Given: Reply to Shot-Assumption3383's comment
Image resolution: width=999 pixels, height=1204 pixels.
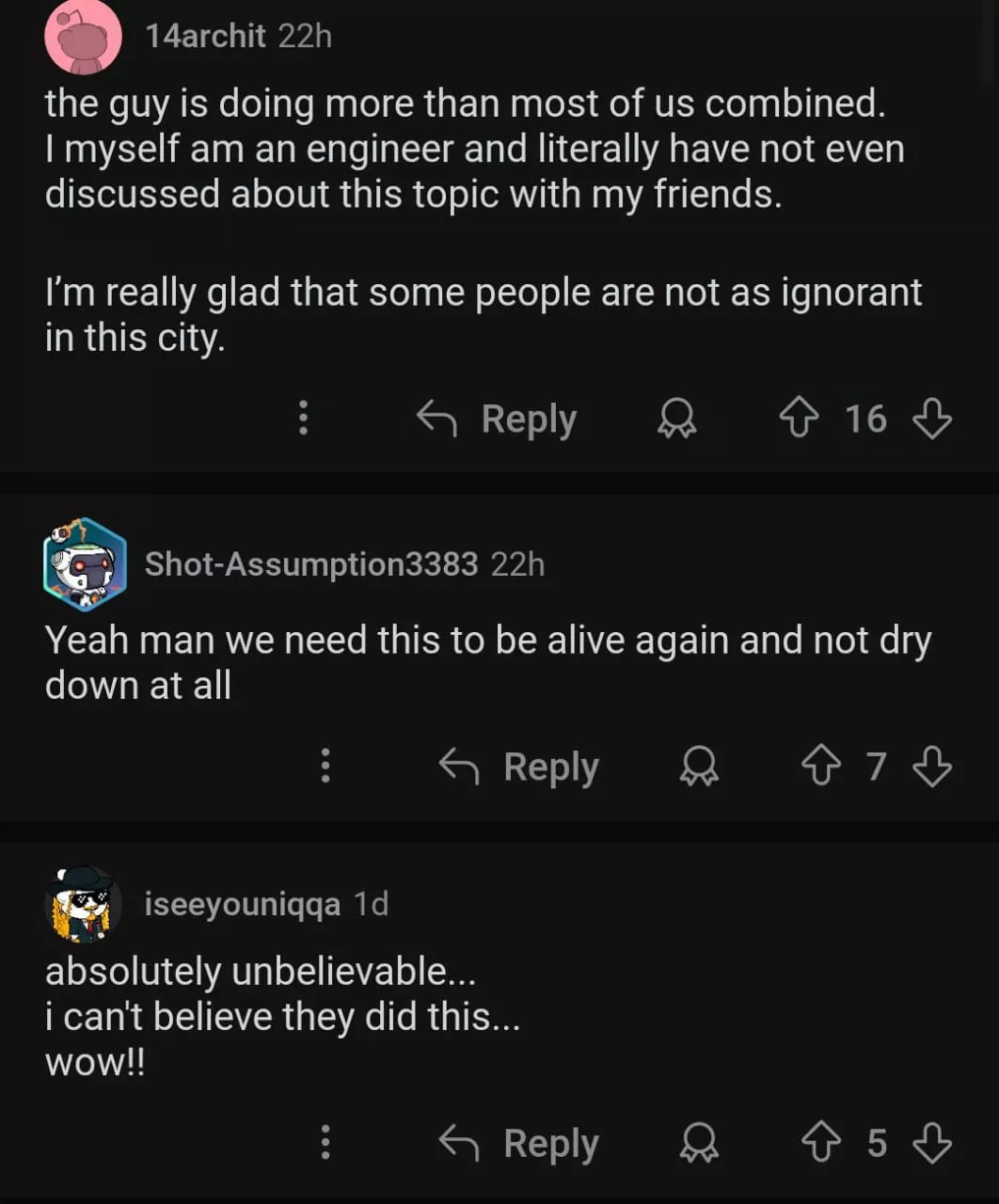Looking at the screenshot, I should pos(519,767).
